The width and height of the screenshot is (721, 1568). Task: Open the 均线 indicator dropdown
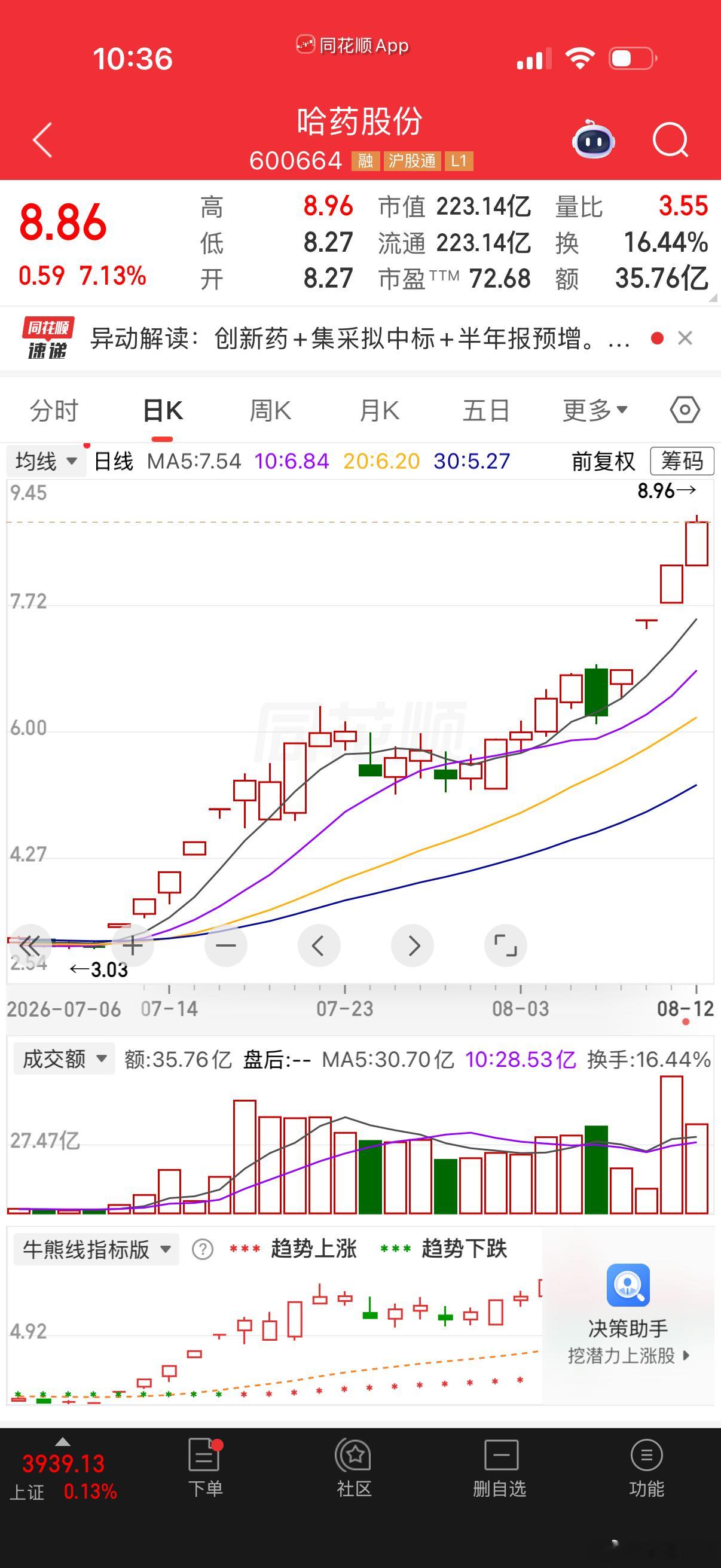click(x=46, y=461)
